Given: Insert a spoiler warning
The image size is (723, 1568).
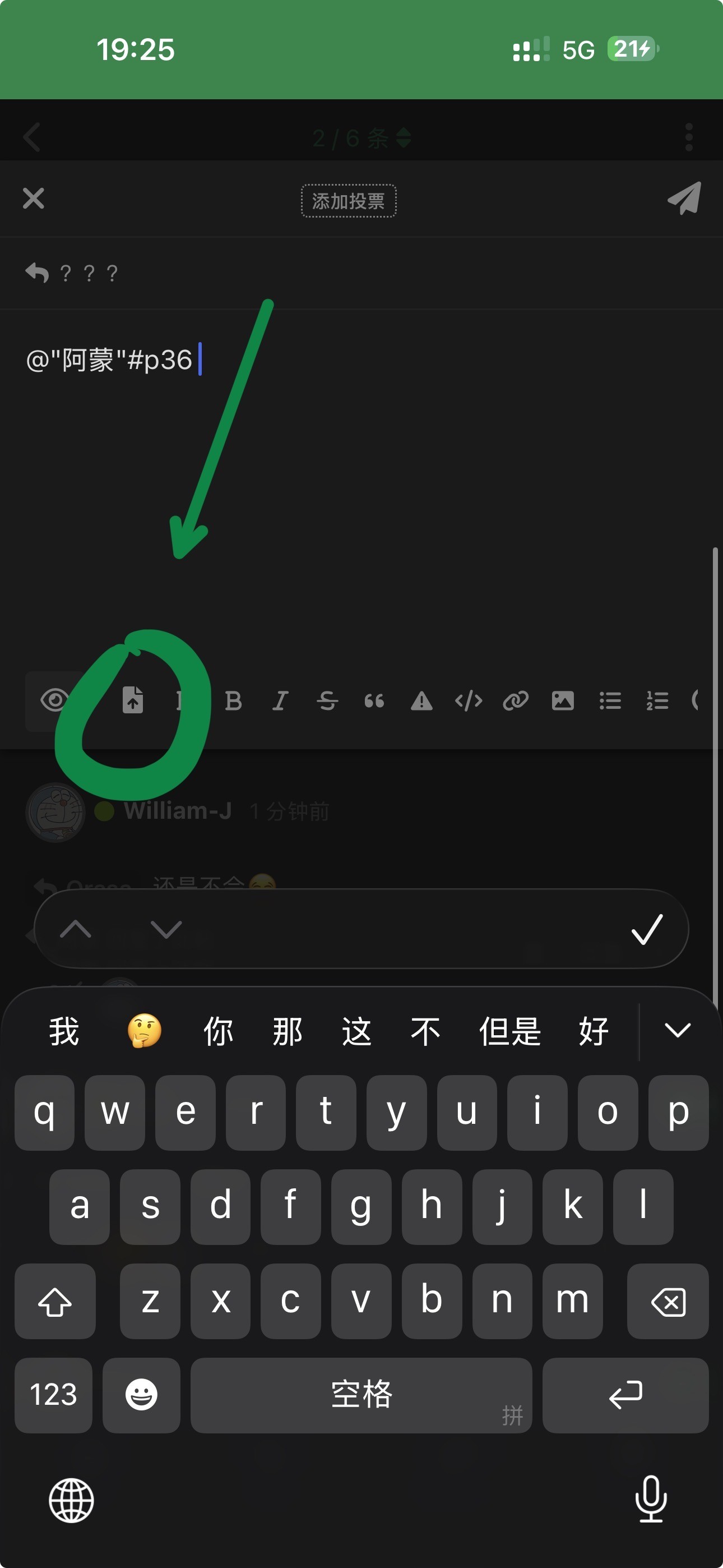Looking at the screenshot, I should tap(421, 701).
